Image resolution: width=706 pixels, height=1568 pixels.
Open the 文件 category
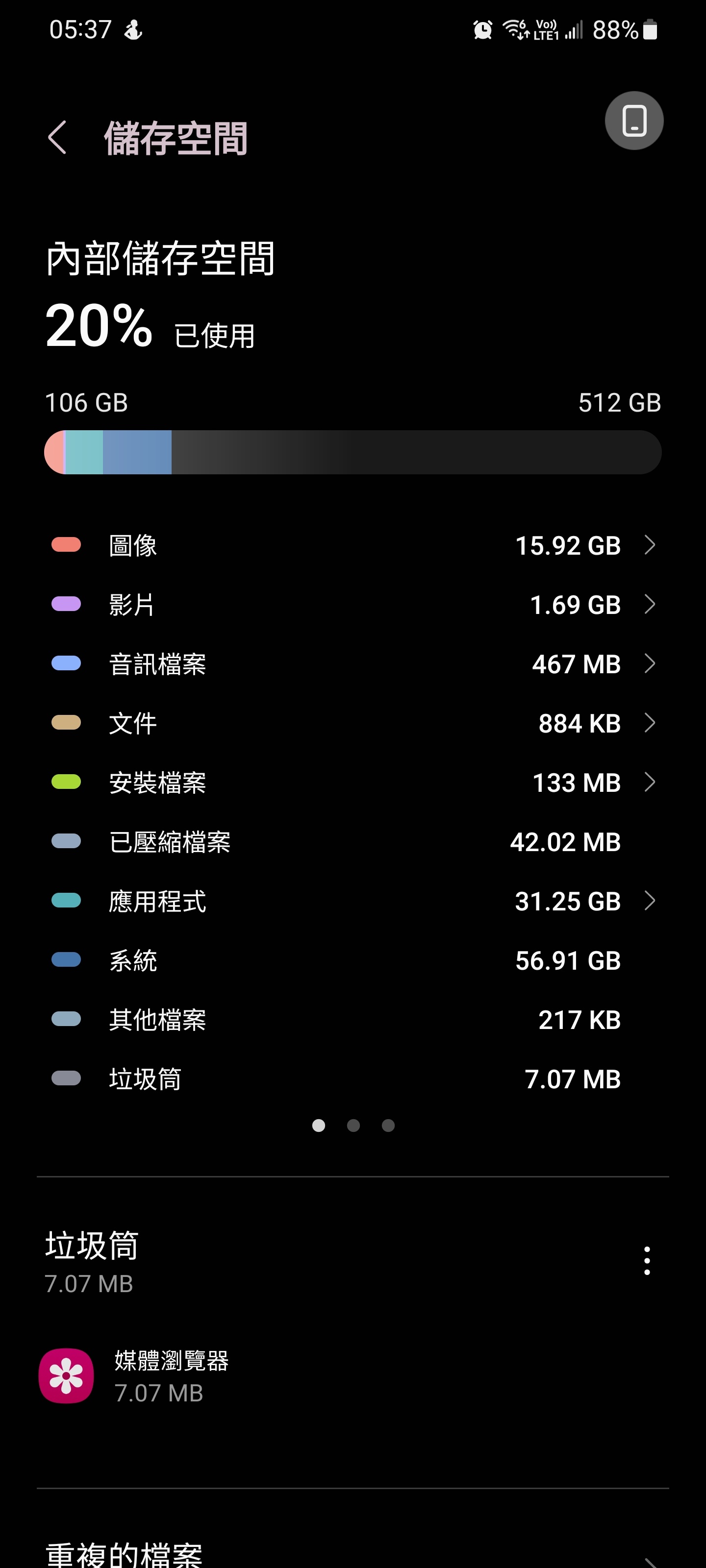click(353, 723)
